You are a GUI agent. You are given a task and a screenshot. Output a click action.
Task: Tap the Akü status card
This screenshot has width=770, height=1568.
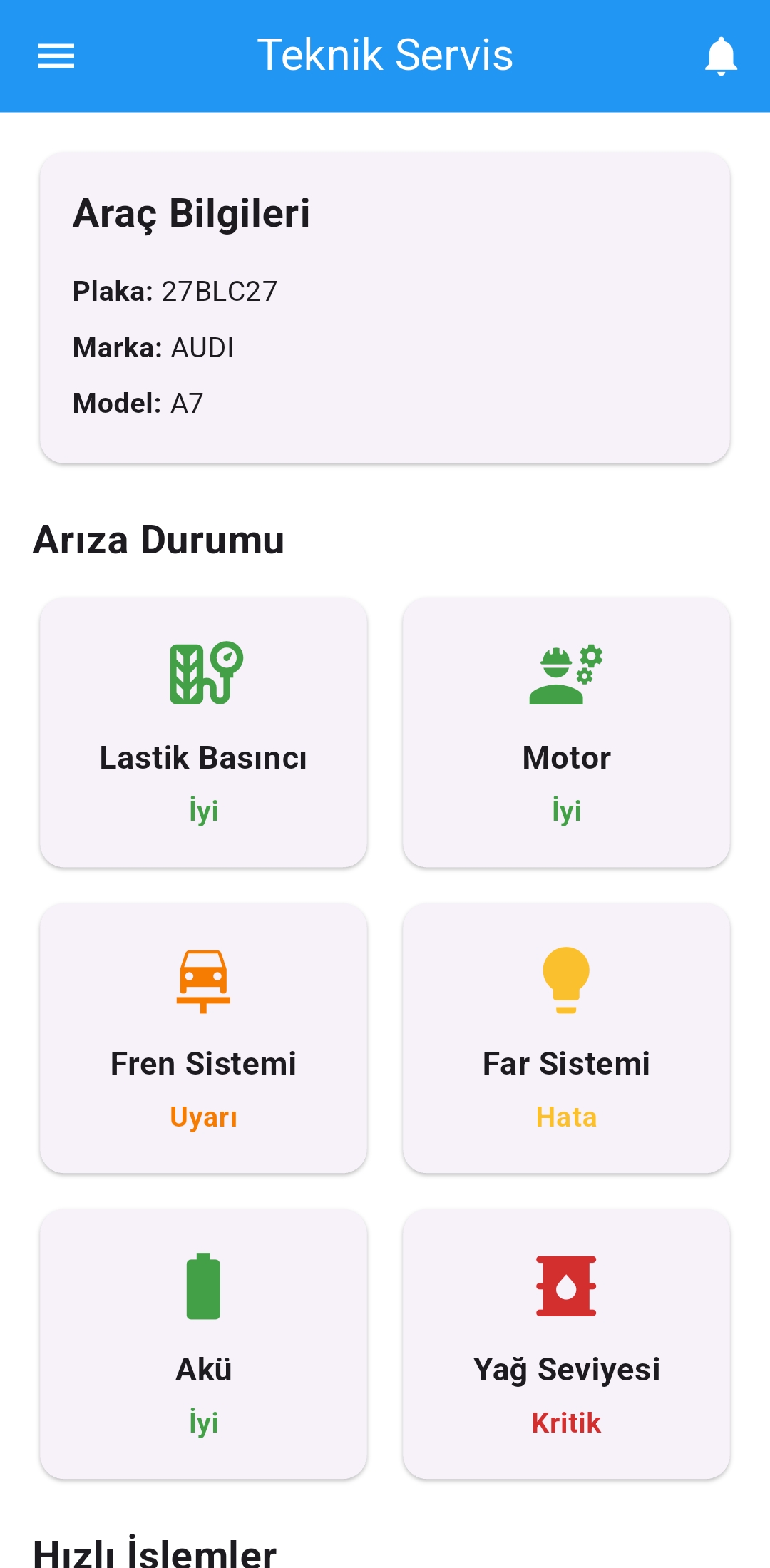pos(204,1344)
